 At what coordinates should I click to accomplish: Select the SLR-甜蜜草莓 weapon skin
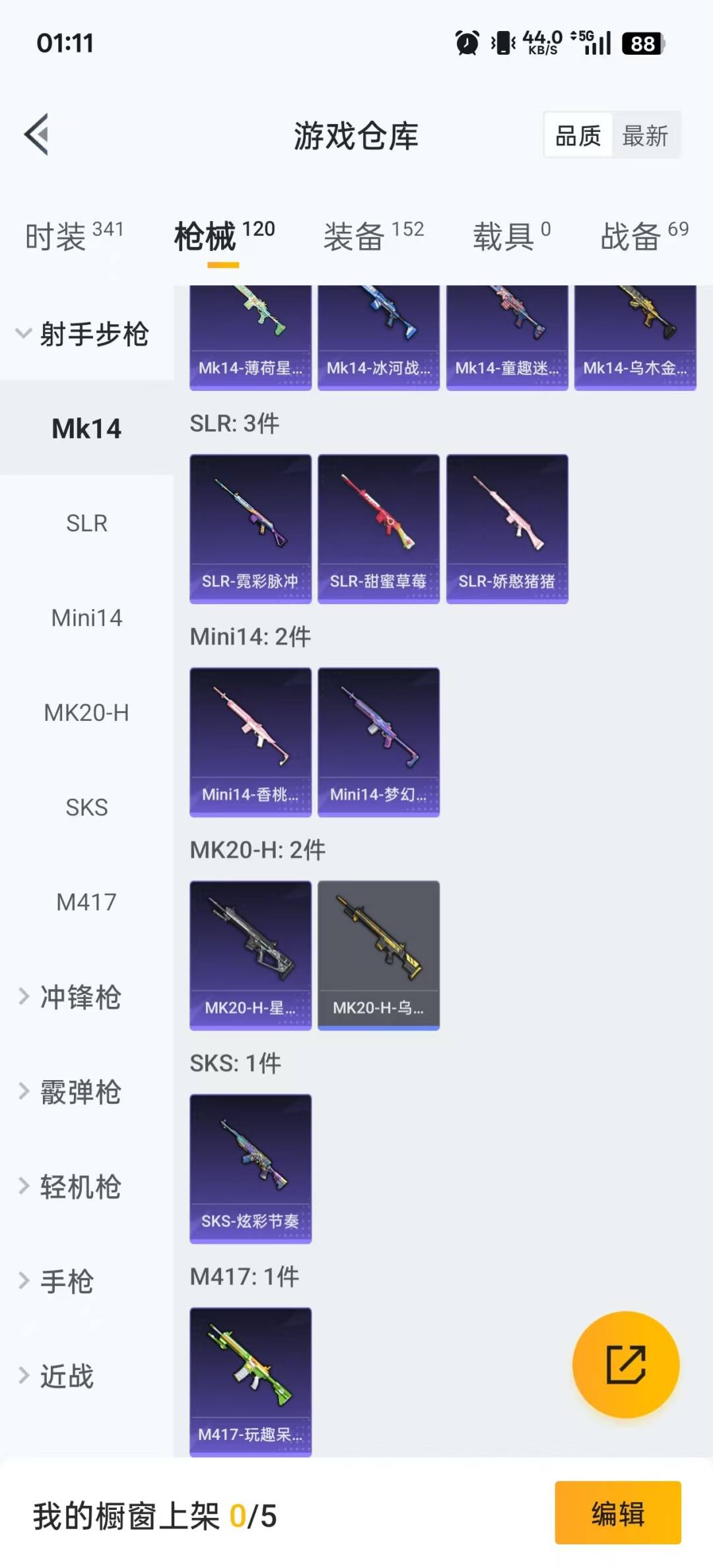tap(378, 528)
